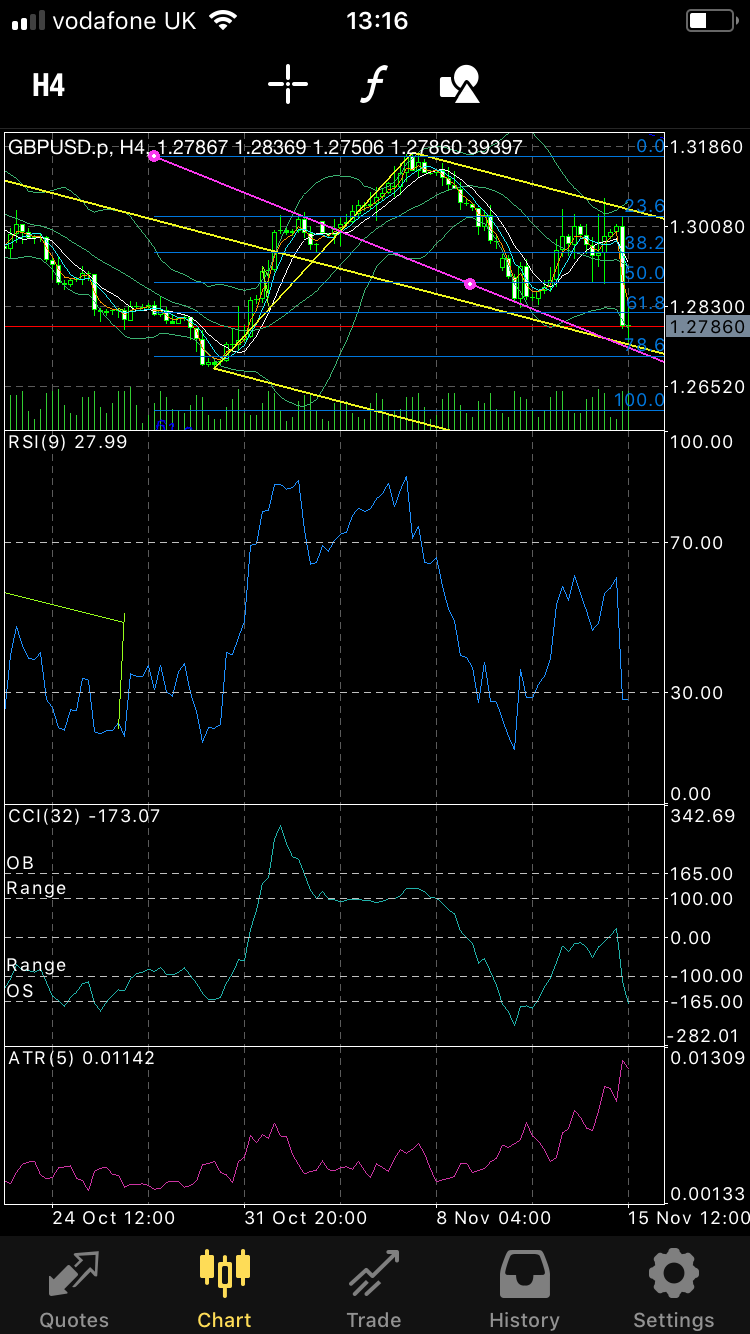Image resolution: width=750 pixels, height=1334 pixels.
Task: Go to the Trade tab
Action: point(374,1288)
